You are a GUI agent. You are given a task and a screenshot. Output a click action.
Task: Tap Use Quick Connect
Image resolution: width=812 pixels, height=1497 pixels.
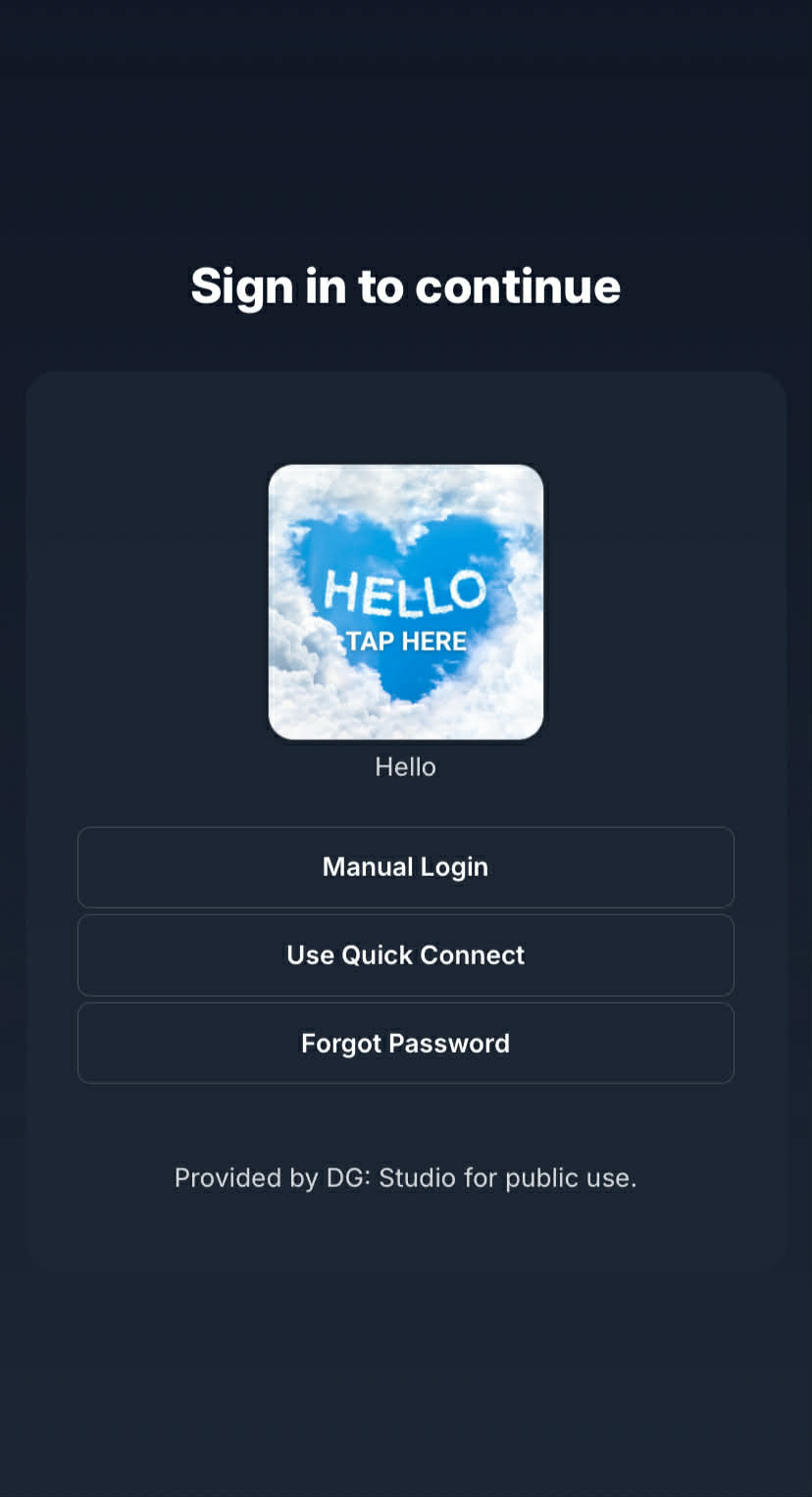pos(405,955)
